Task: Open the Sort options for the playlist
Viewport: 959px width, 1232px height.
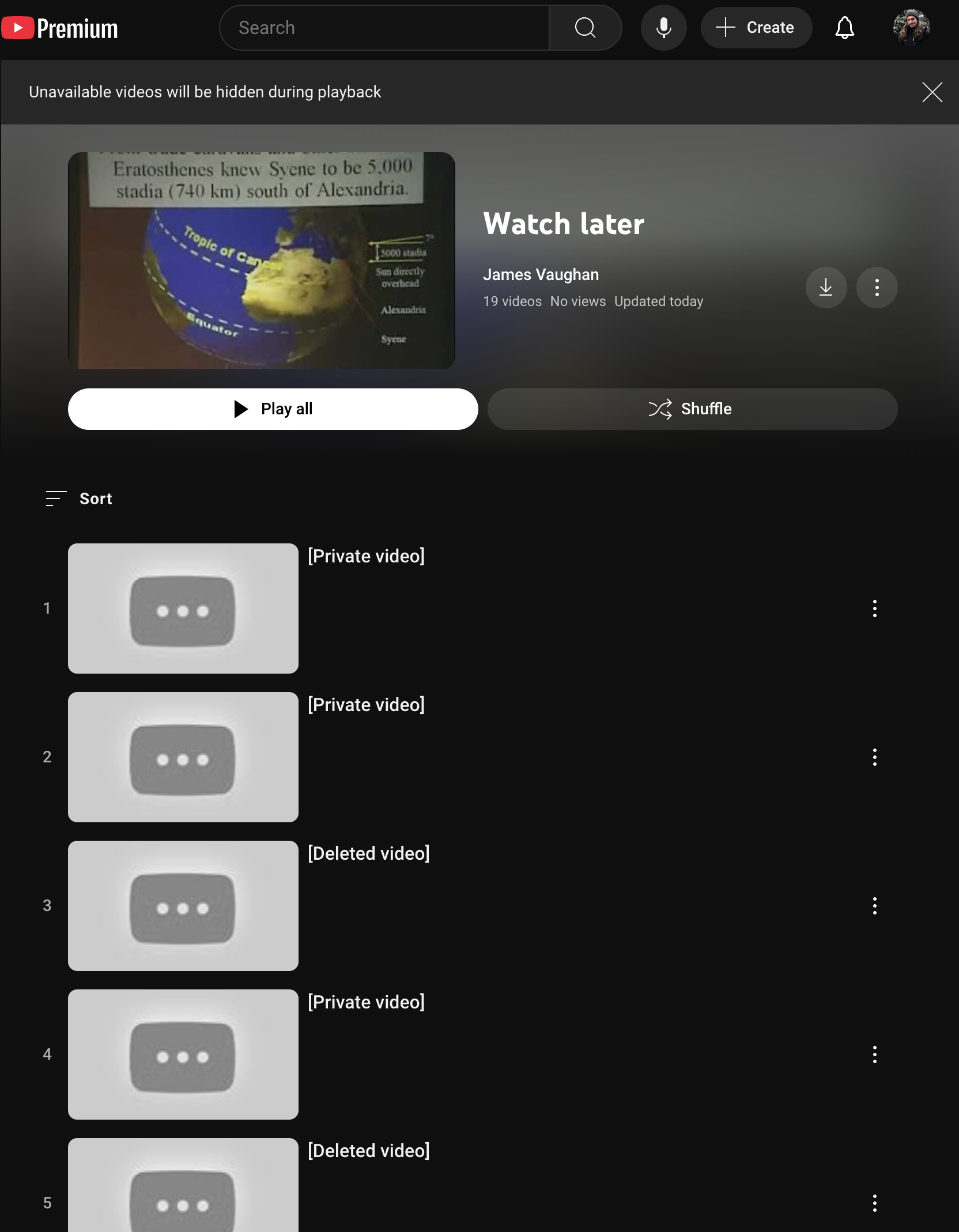Action: click(79, 498)
